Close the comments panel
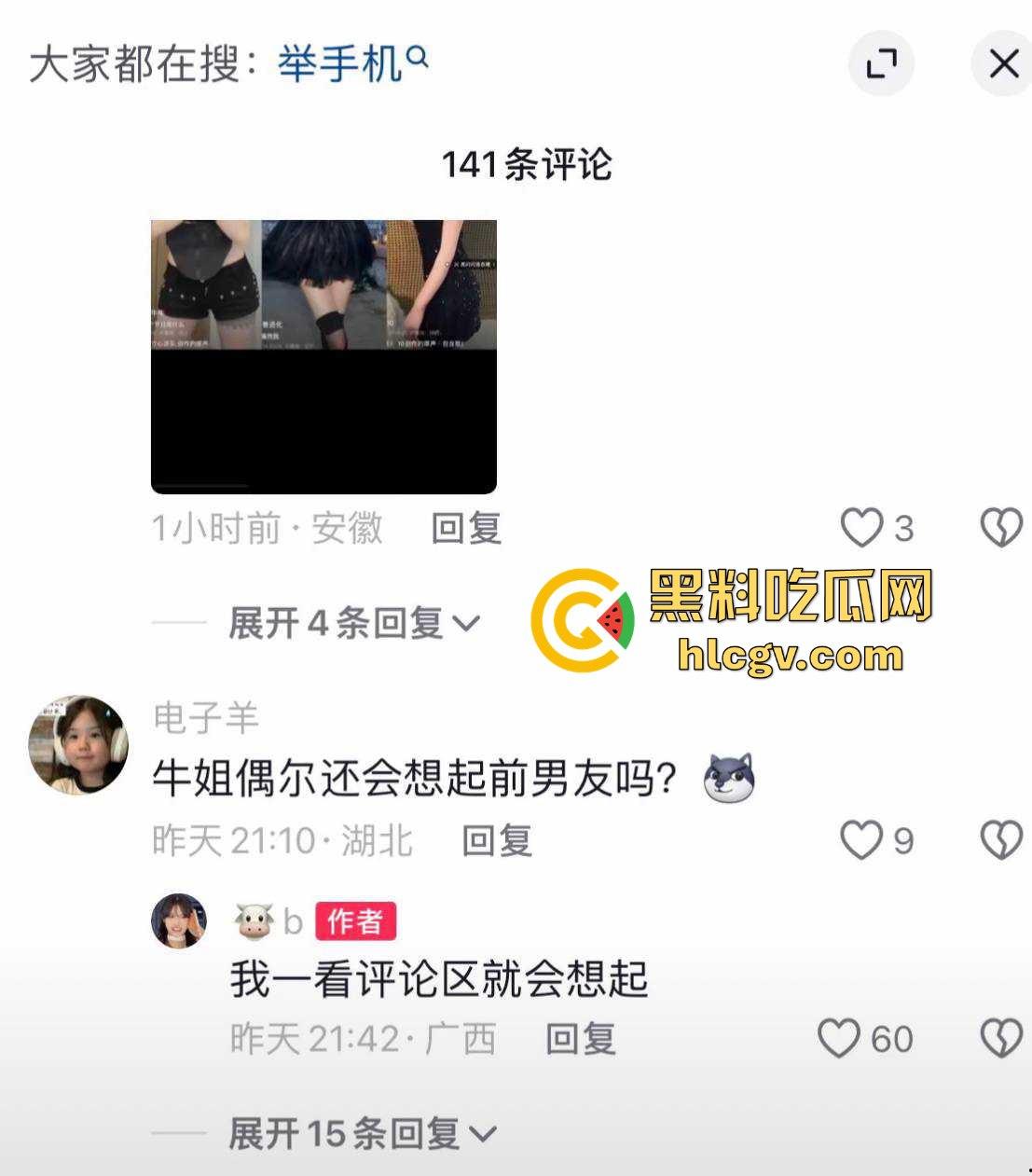The height and width of the screenshot is (1176, 1032). click(x=1002, y=64)
